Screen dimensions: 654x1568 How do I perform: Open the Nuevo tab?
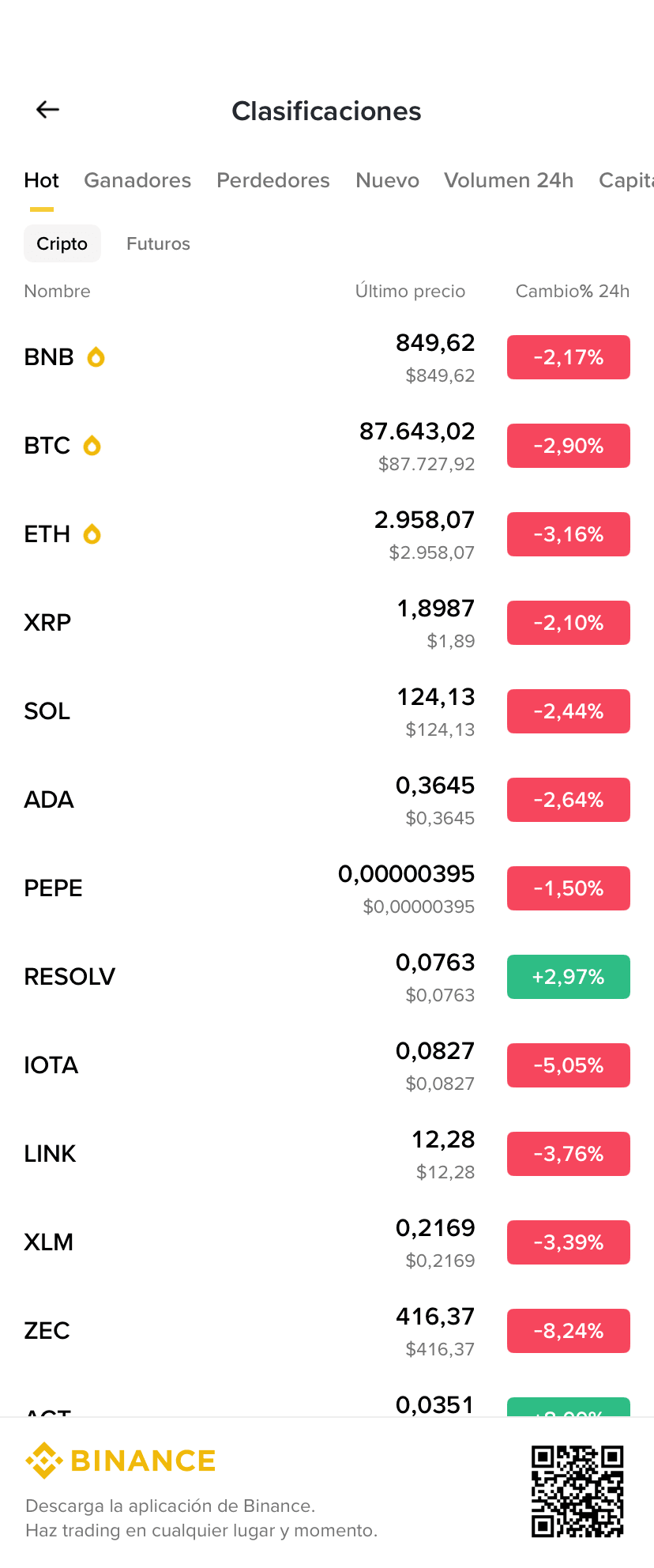coord(387,181)
